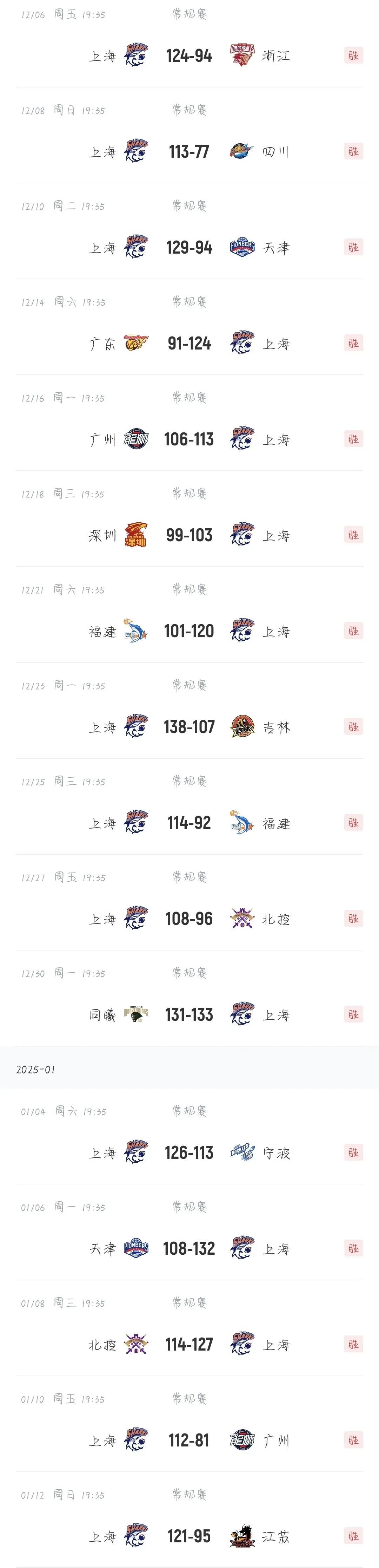Image resolution: width=379 pixels, height=1568 pixels.
Task: View the 12/08 Shanghai vs Sichuan match
Action: [x=189, y=151]
